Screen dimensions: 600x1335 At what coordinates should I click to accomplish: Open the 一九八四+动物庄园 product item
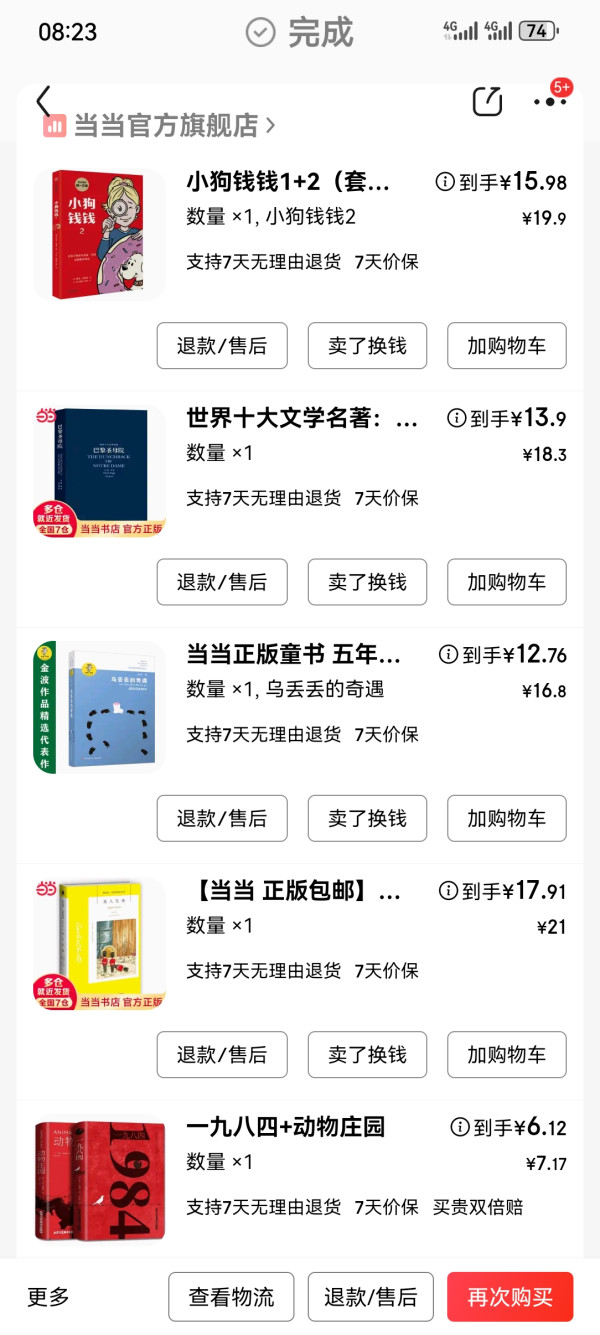[x=300, y=1180]
